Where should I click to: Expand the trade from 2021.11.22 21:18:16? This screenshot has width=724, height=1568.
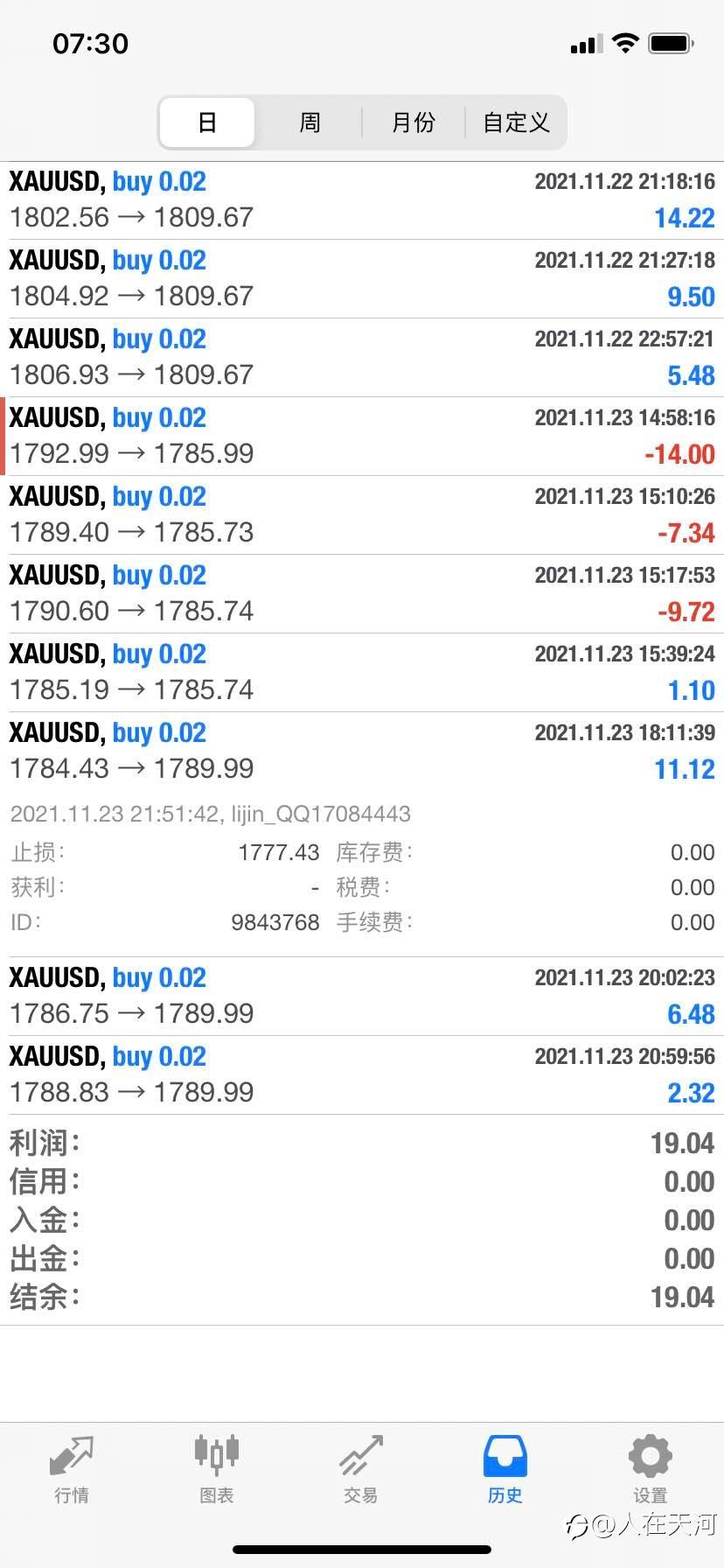[362, 200]
